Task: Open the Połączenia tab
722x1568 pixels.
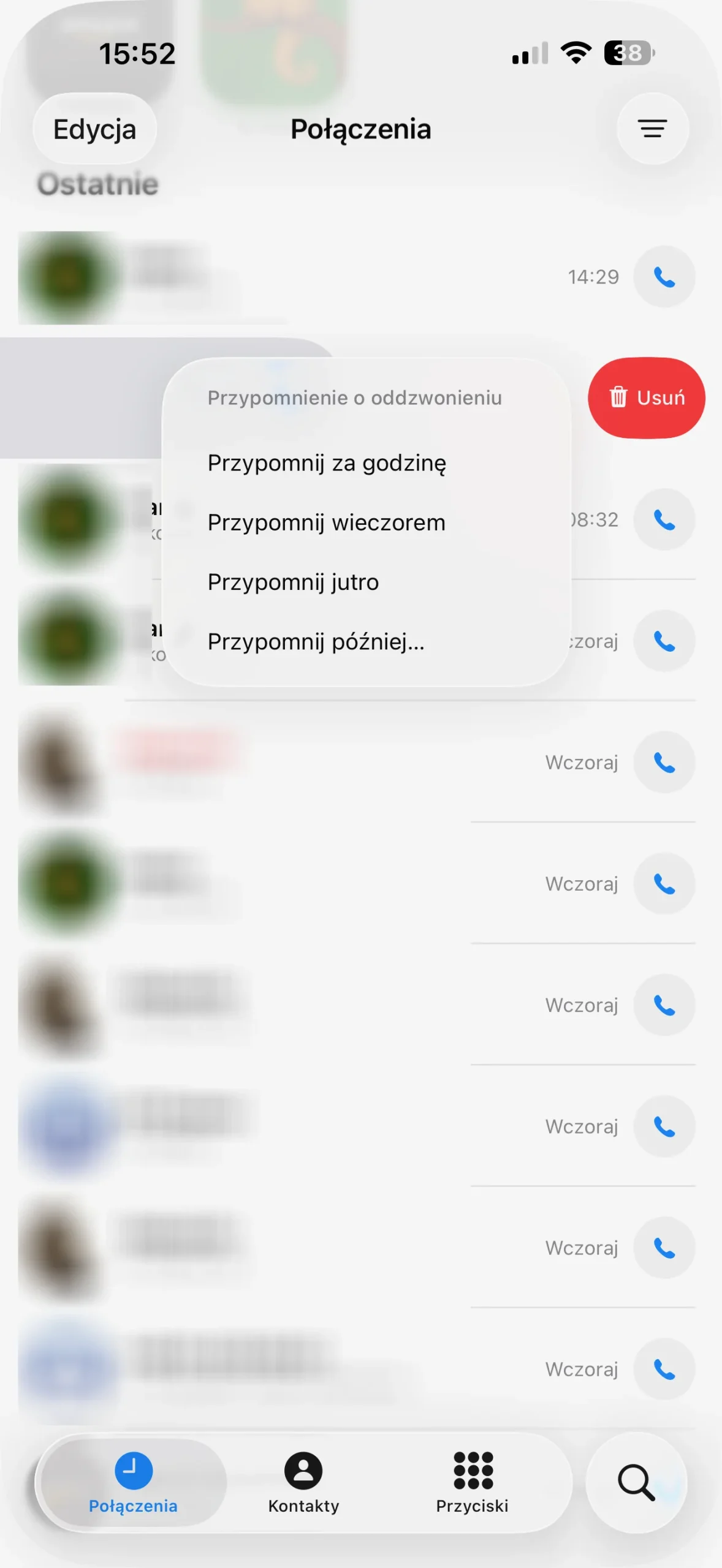Action: pyautogui.click(x=133, y=1483)
